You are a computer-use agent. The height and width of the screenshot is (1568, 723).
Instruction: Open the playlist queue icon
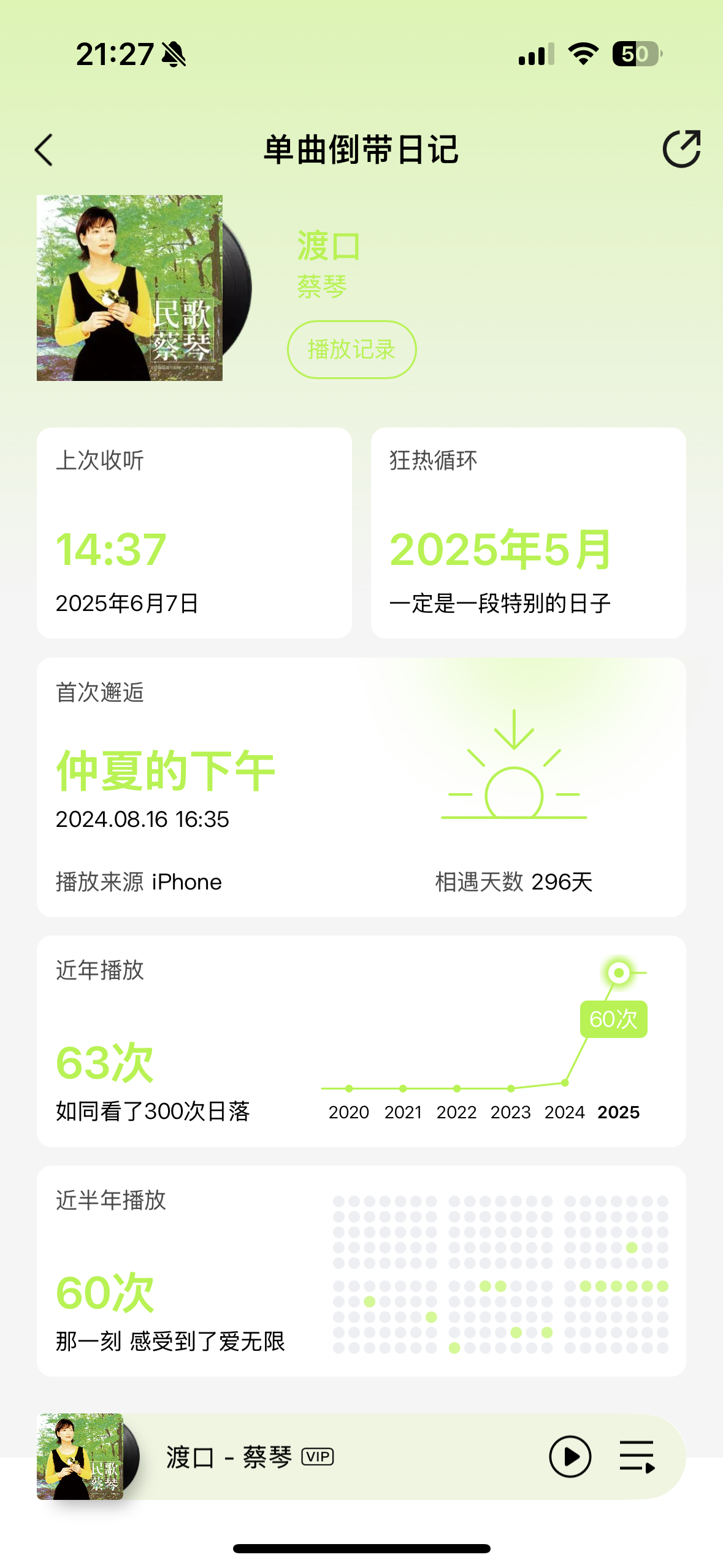(637, 1456)
